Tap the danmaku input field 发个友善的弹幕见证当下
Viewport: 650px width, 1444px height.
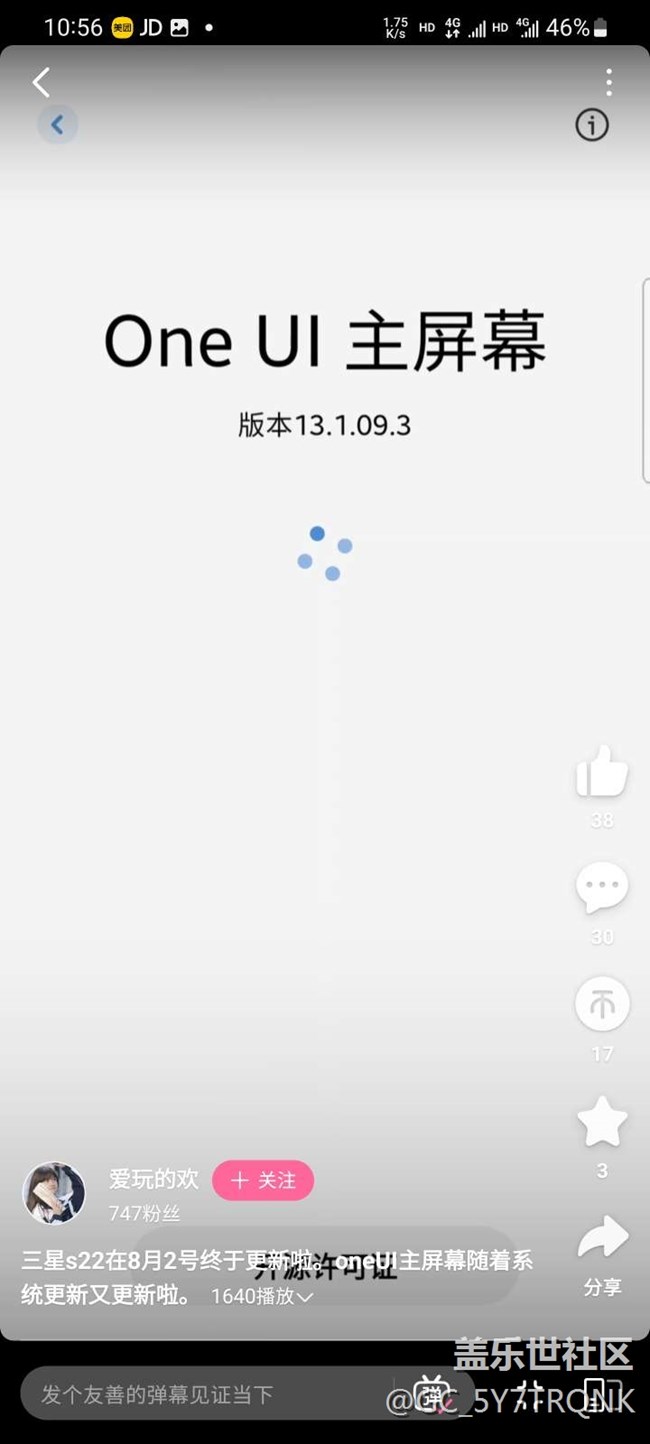click(x=200, y=1394)
